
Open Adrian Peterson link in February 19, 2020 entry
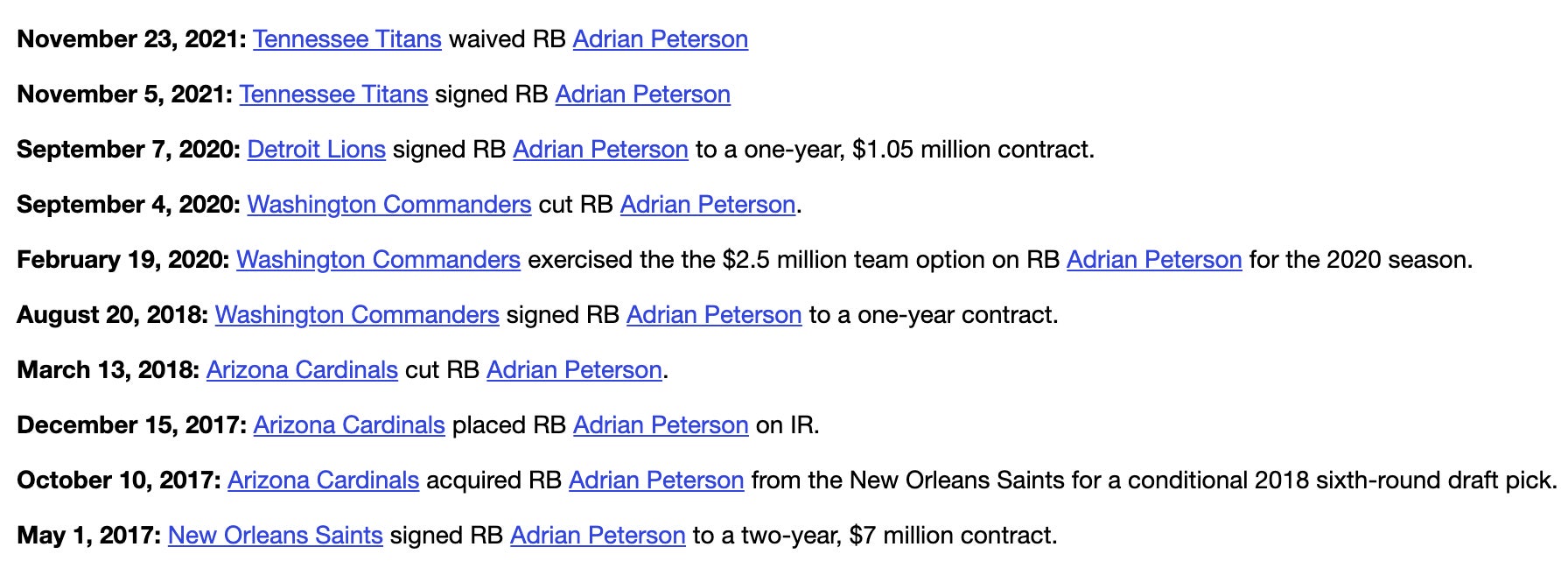1153,260
